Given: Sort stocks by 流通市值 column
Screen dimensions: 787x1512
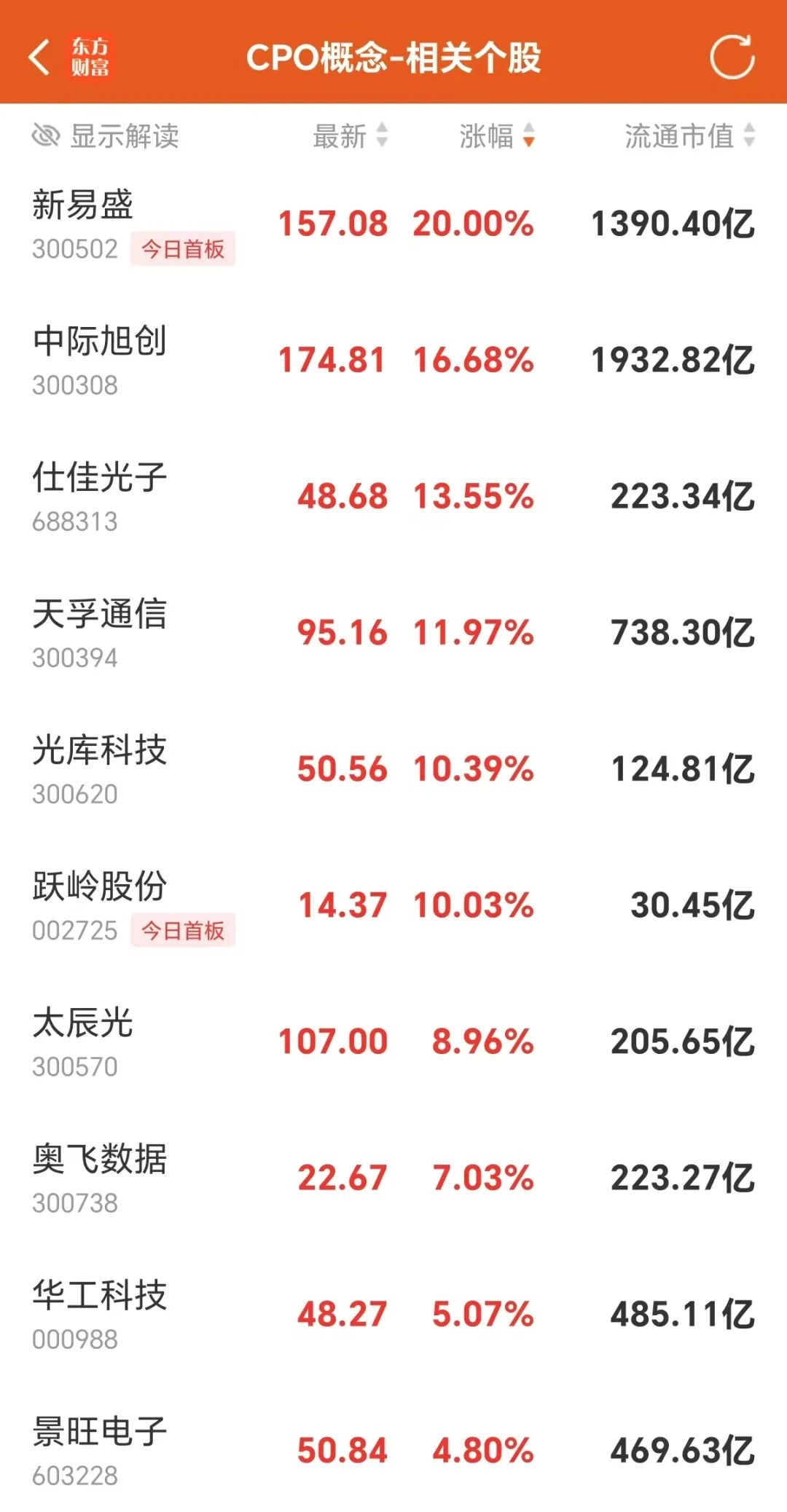Looking at the screenshot, I should (x=690, y=136).
